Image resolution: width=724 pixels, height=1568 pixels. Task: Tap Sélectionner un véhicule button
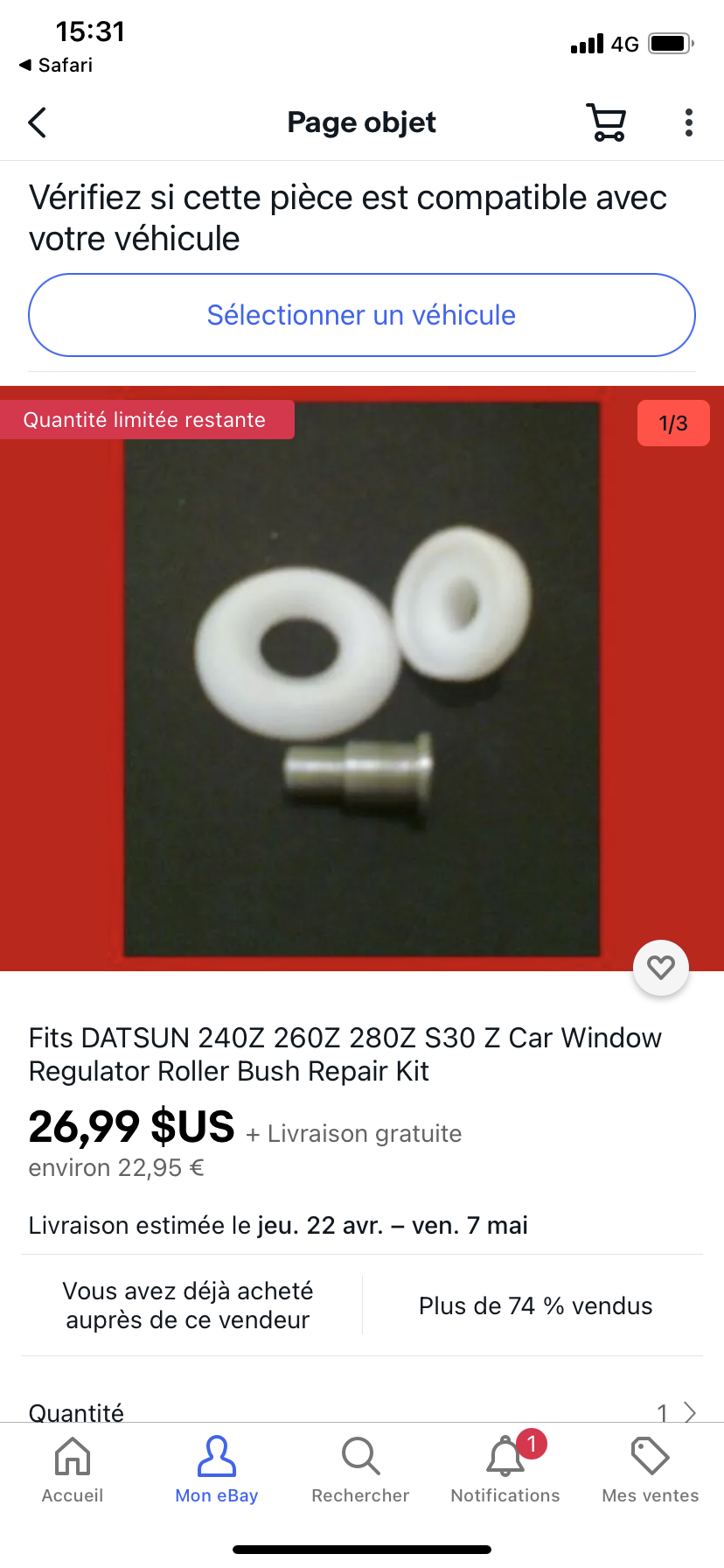click(x=362, y=315)
